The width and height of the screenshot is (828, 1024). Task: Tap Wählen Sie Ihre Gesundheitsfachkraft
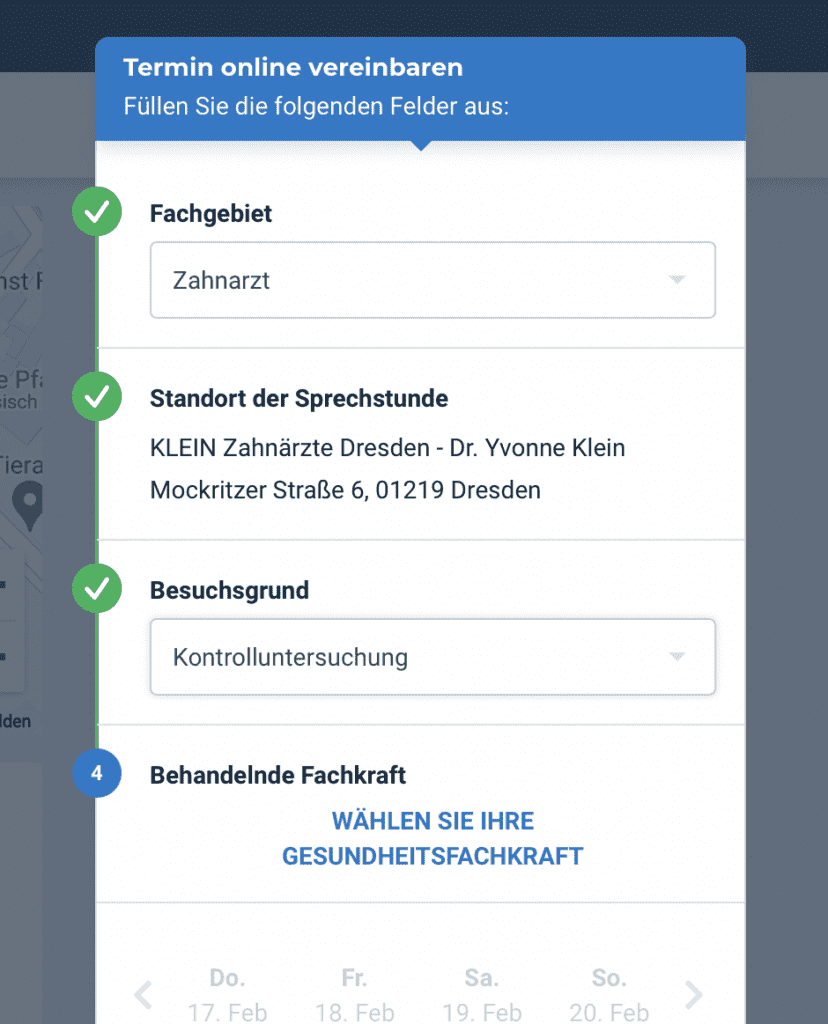[x=432, y=839]
